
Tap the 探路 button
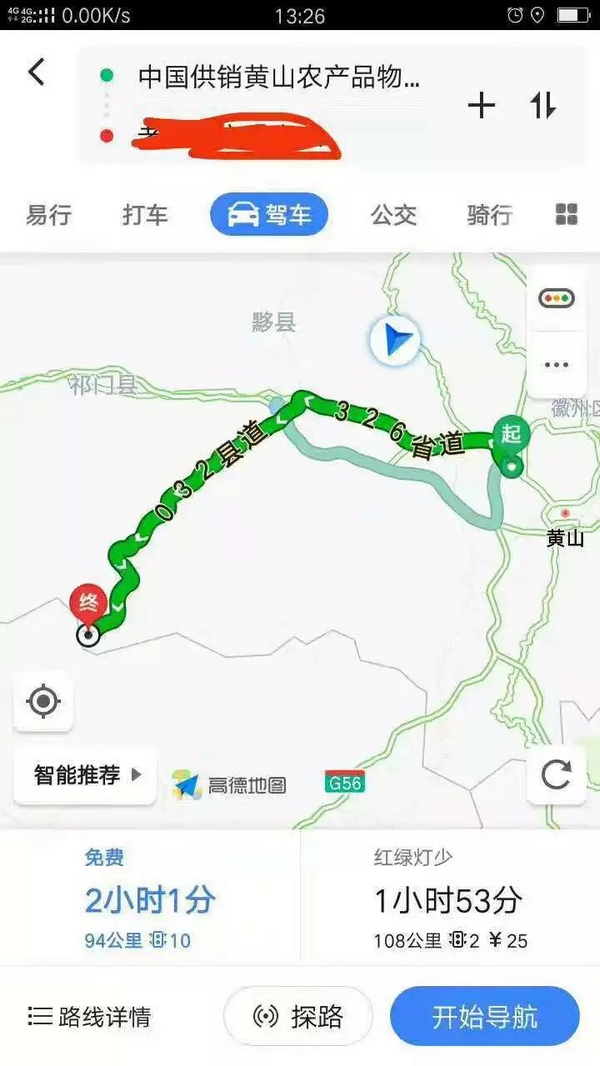coord(298,1017)
